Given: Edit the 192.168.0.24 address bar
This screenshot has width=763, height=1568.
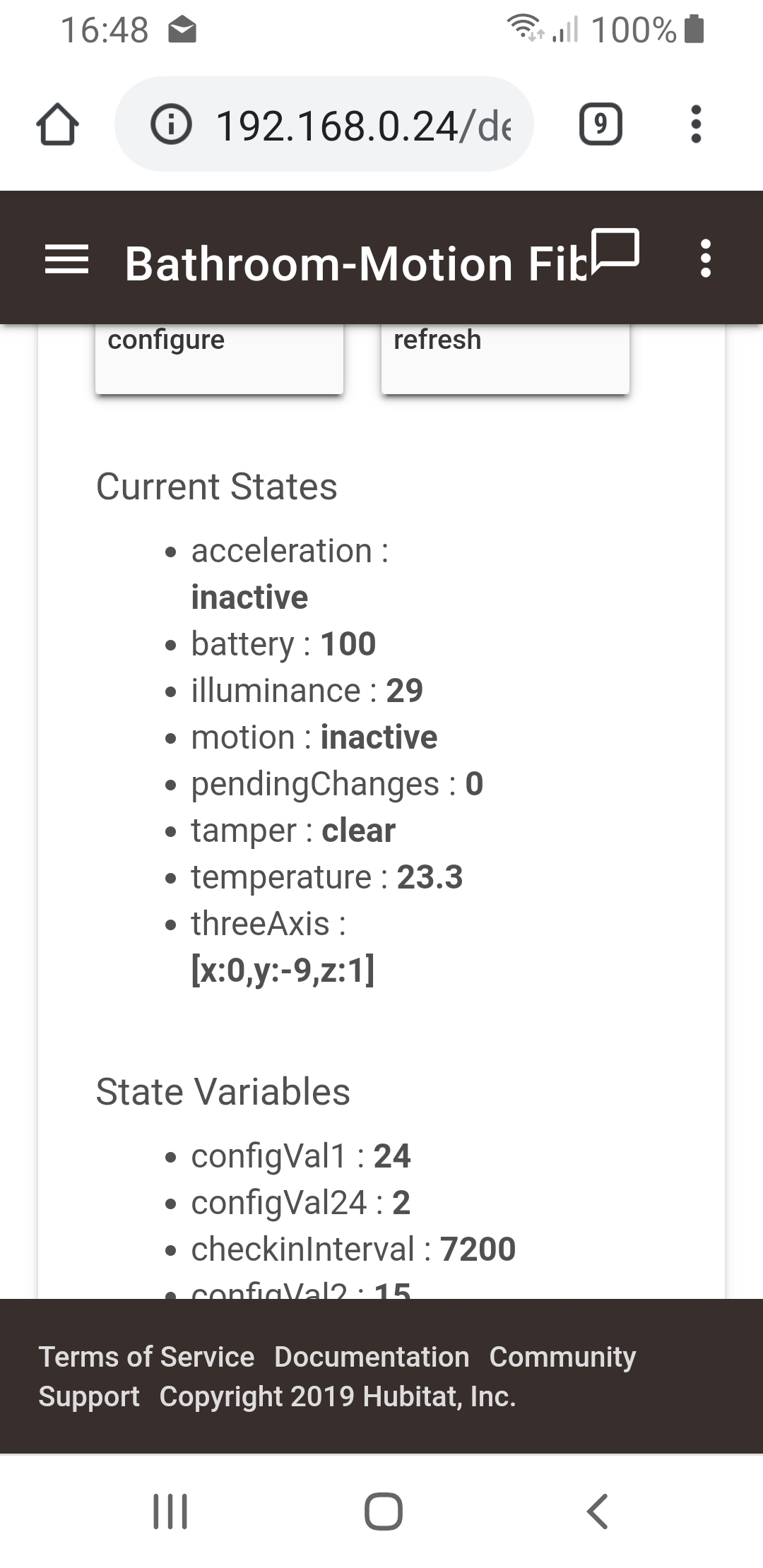Looking at the screenshot, I should [363, 126].
